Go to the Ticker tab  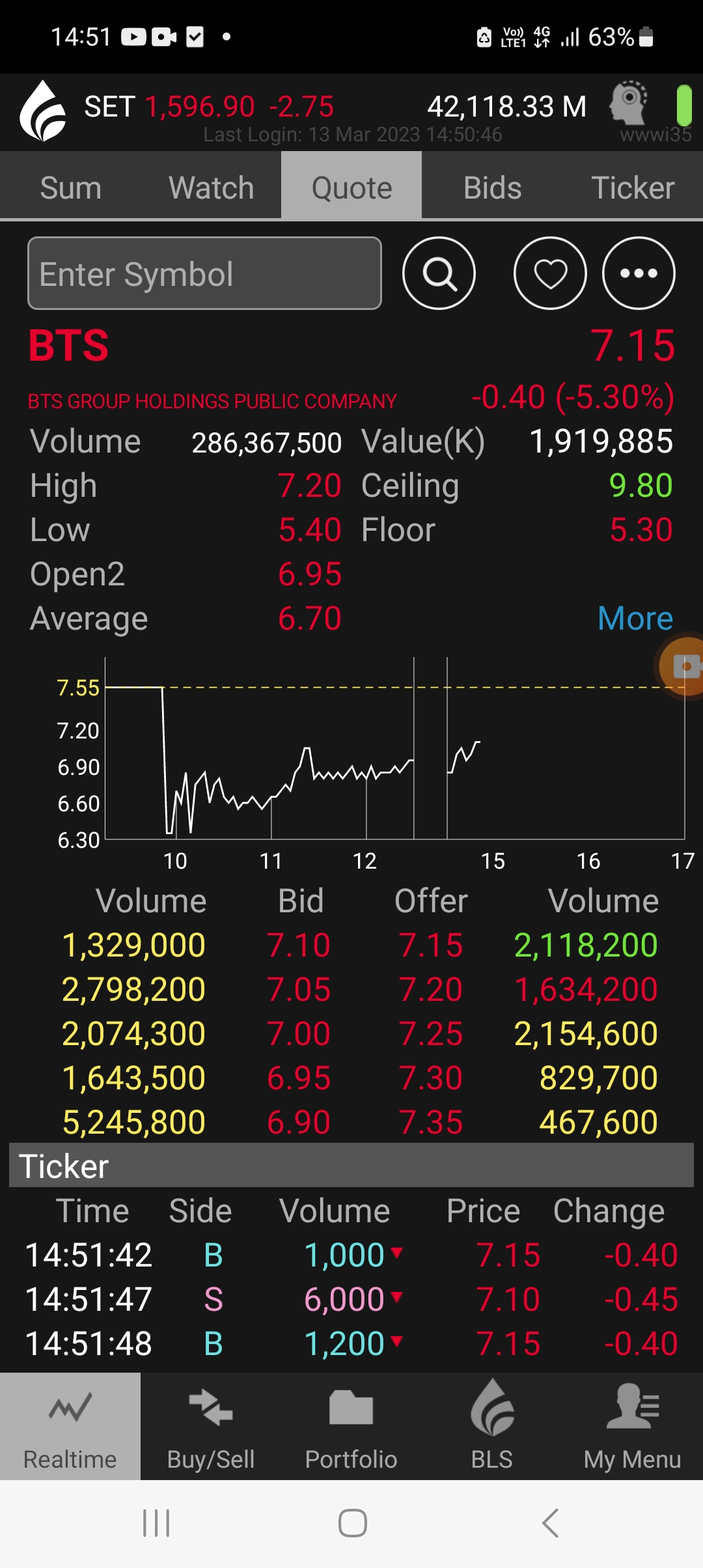(x=633, y=188)
